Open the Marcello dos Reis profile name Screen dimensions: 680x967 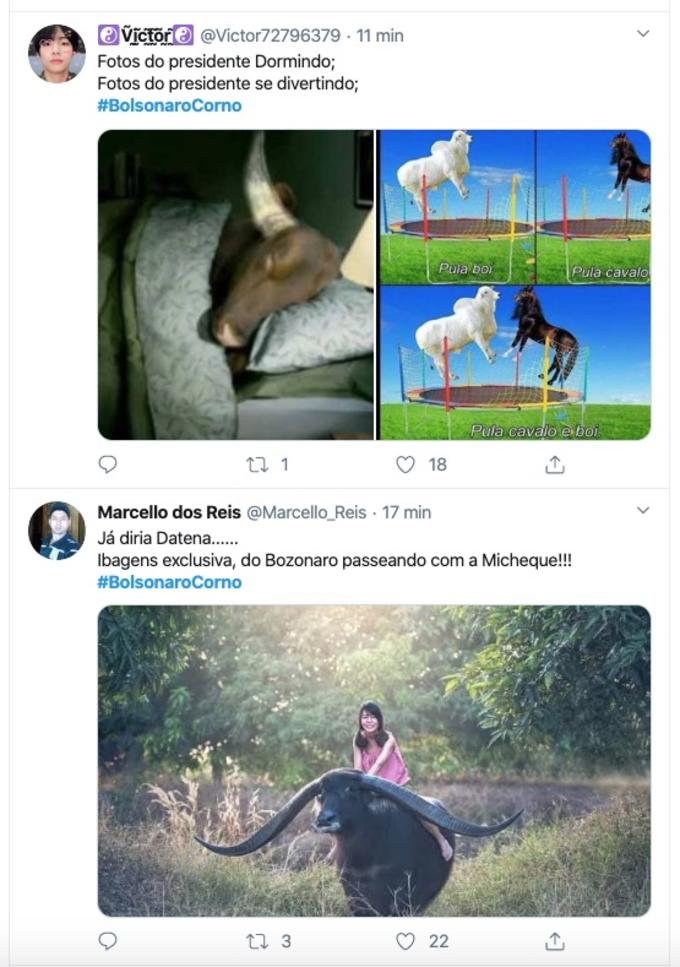click(x=168, y=512)
